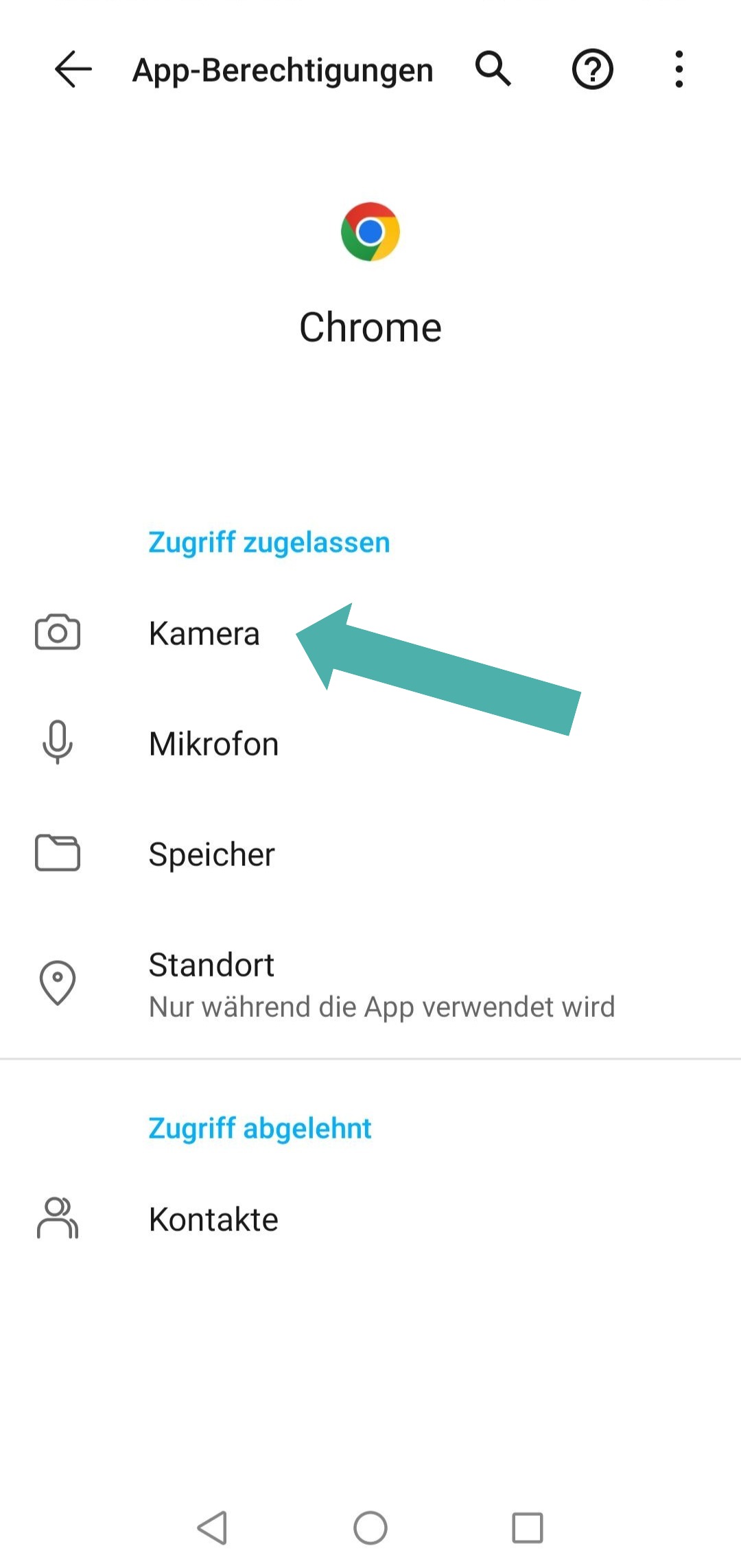Open the Mikrofon permission

(214, 743)
